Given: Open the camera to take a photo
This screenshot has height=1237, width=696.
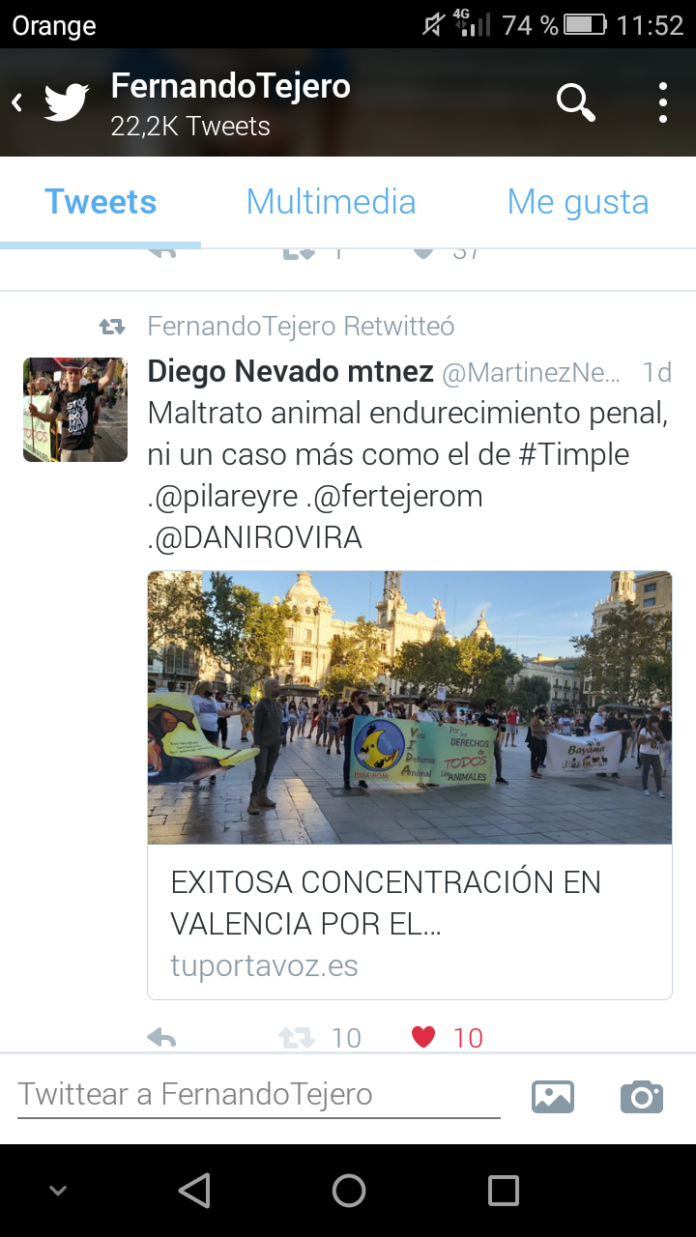Looking at the screenshot, I should tap(641, 1097).
